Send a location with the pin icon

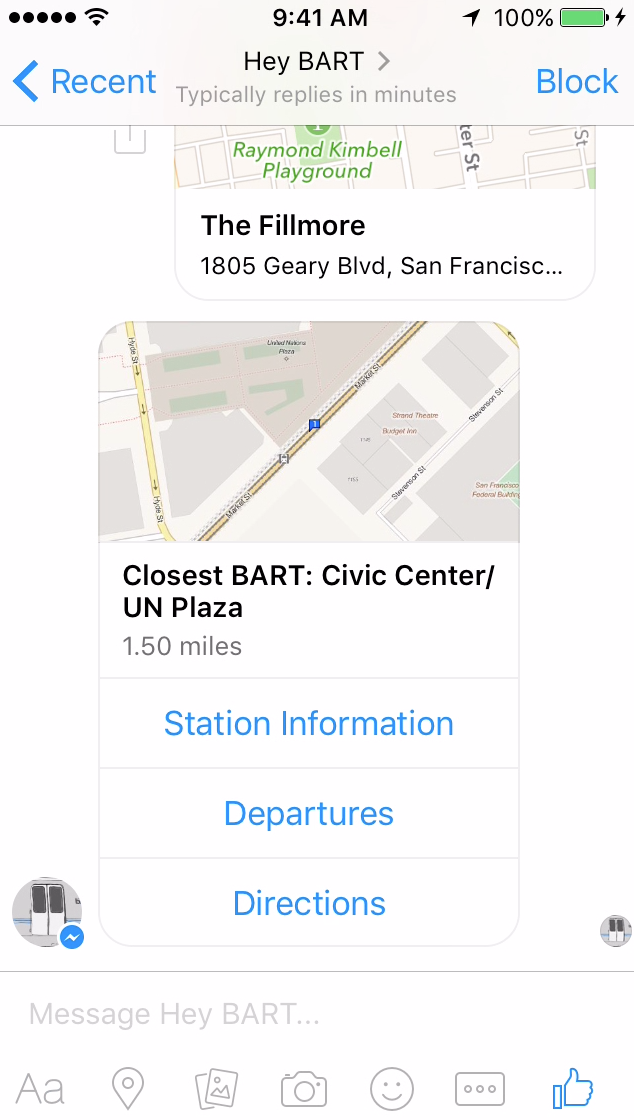coord(128,1087)
